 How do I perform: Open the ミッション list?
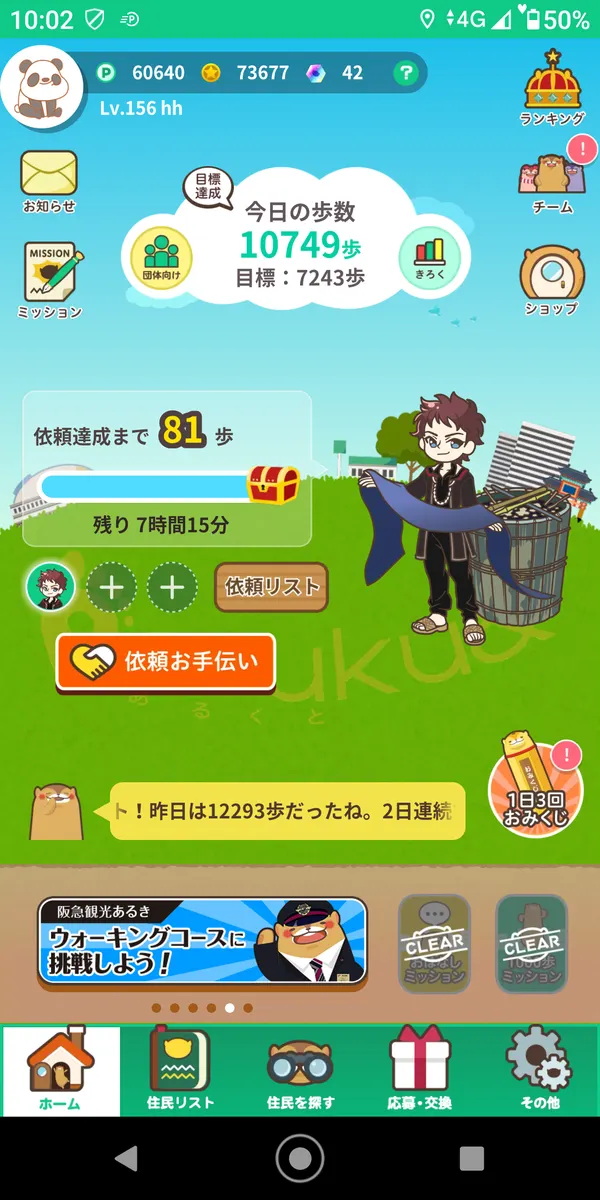pos(50,278)
